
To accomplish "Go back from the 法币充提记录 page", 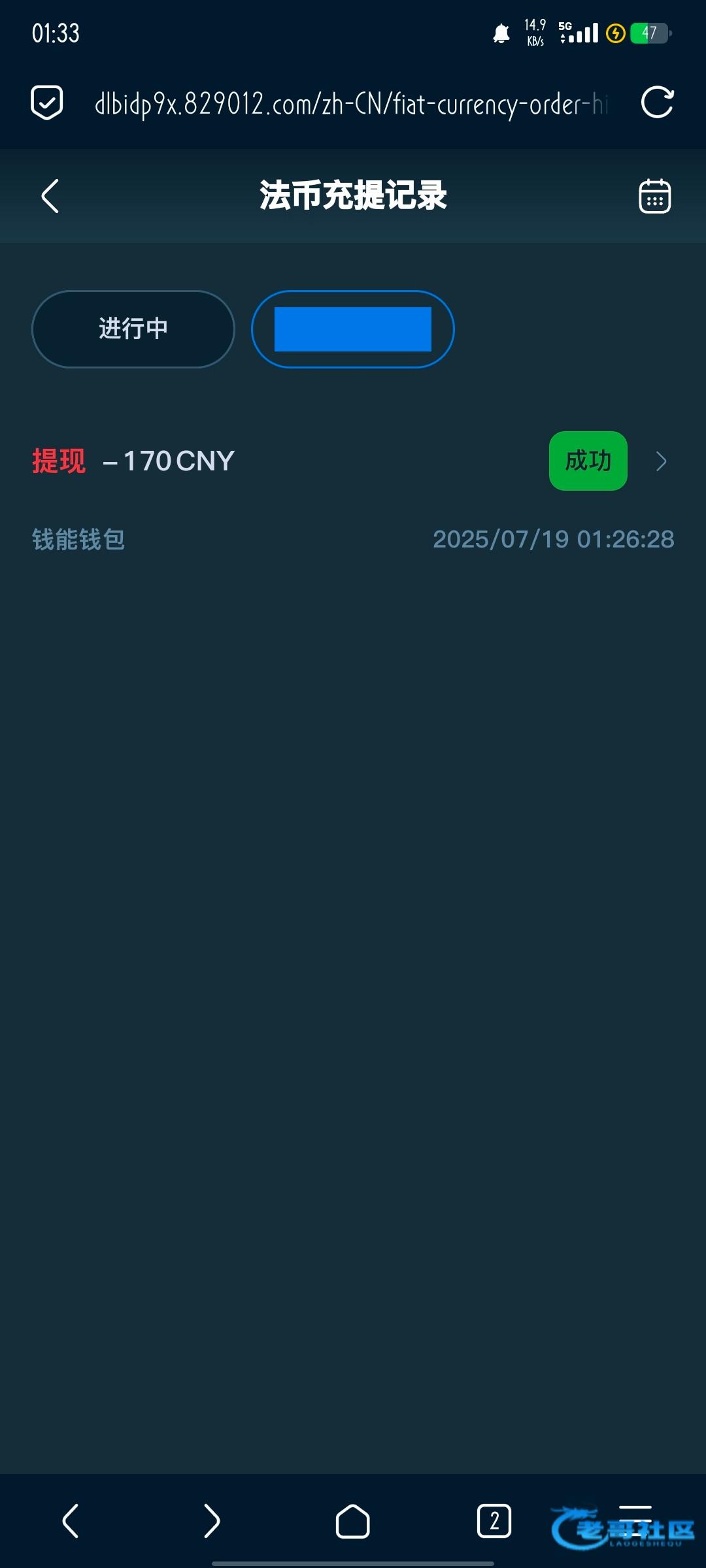I will [x=50, y=196].
